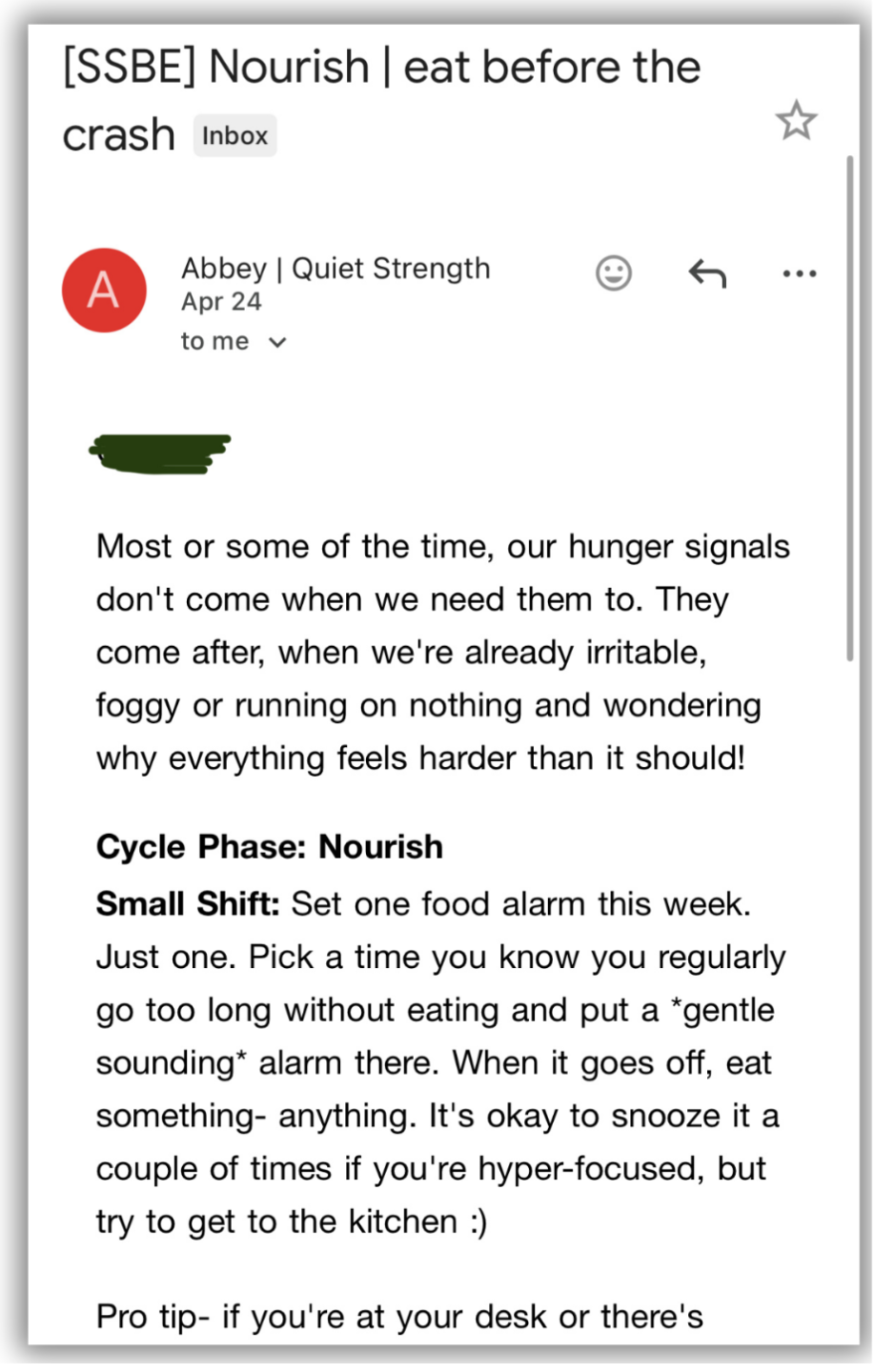The image size is (895, 1372).
Task: Add an emoji reaction to the email
Action: [614, 273]
